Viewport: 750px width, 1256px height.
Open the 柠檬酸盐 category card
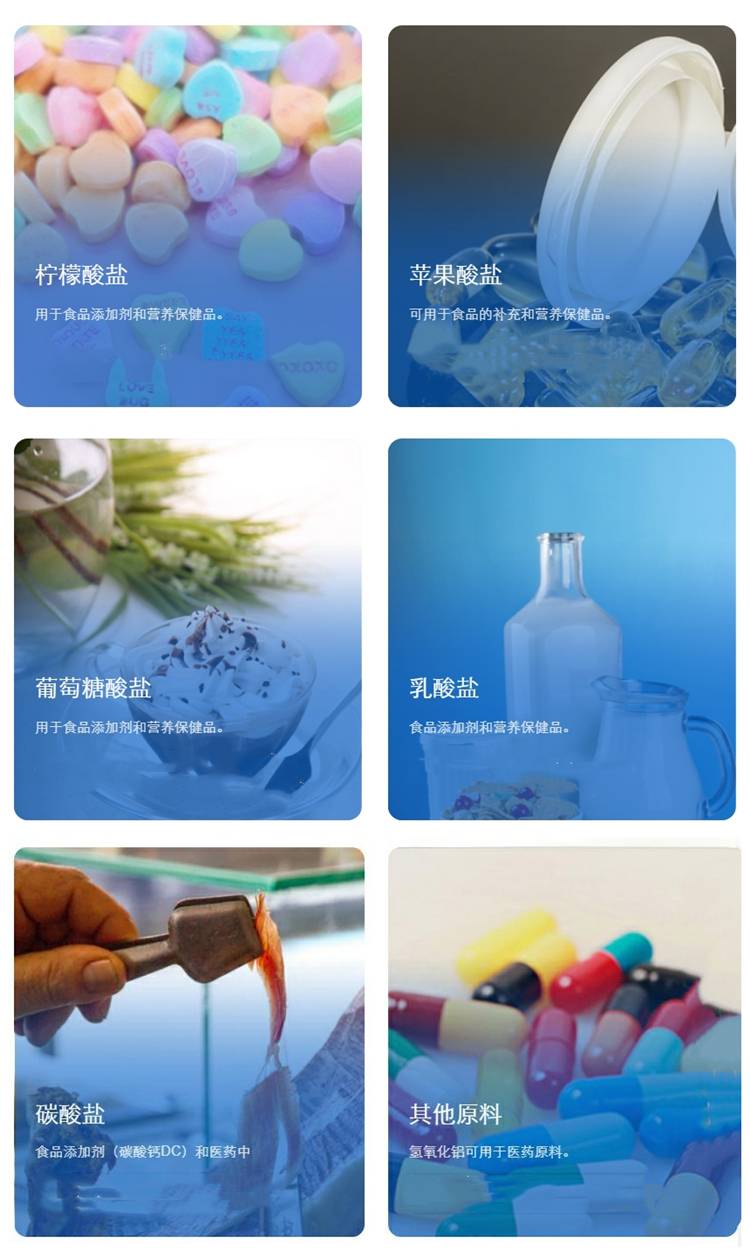pos(188,216)
